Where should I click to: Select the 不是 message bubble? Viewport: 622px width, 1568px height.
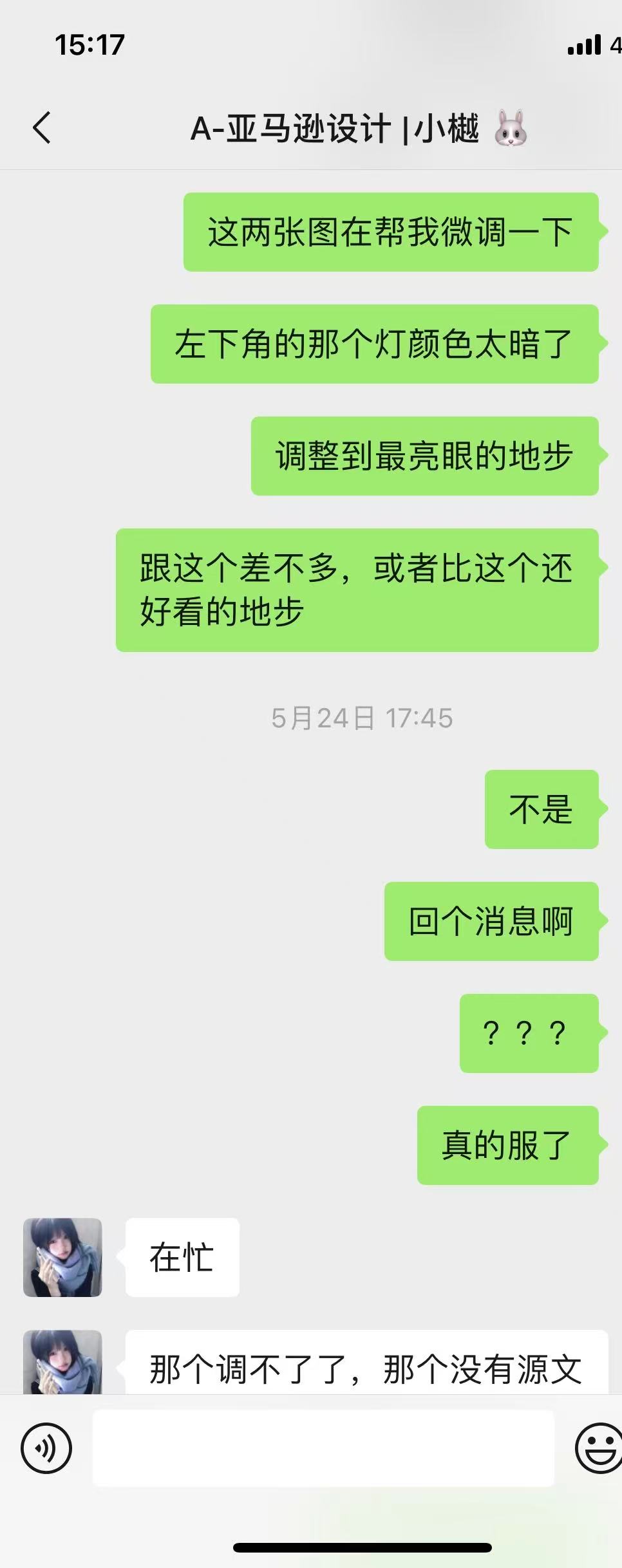pos(542,811)
